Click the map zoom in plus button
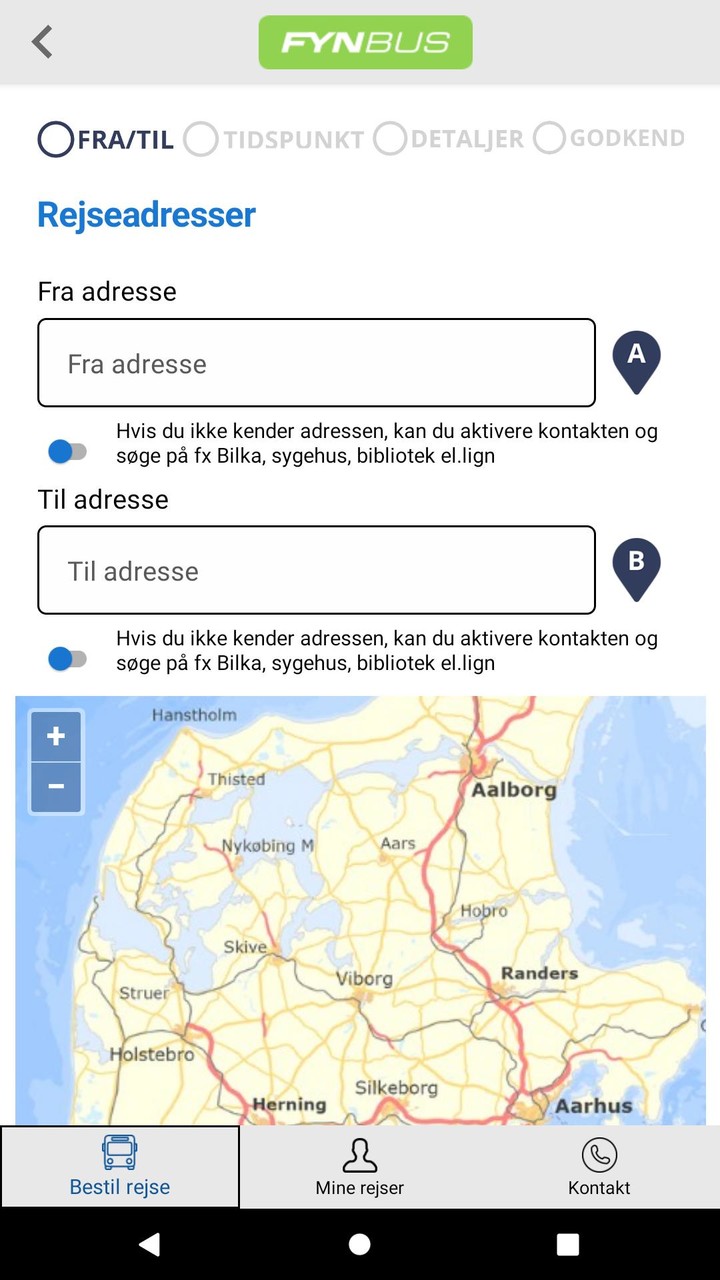Screen dimensions: 720x1280 coord(55,736)
